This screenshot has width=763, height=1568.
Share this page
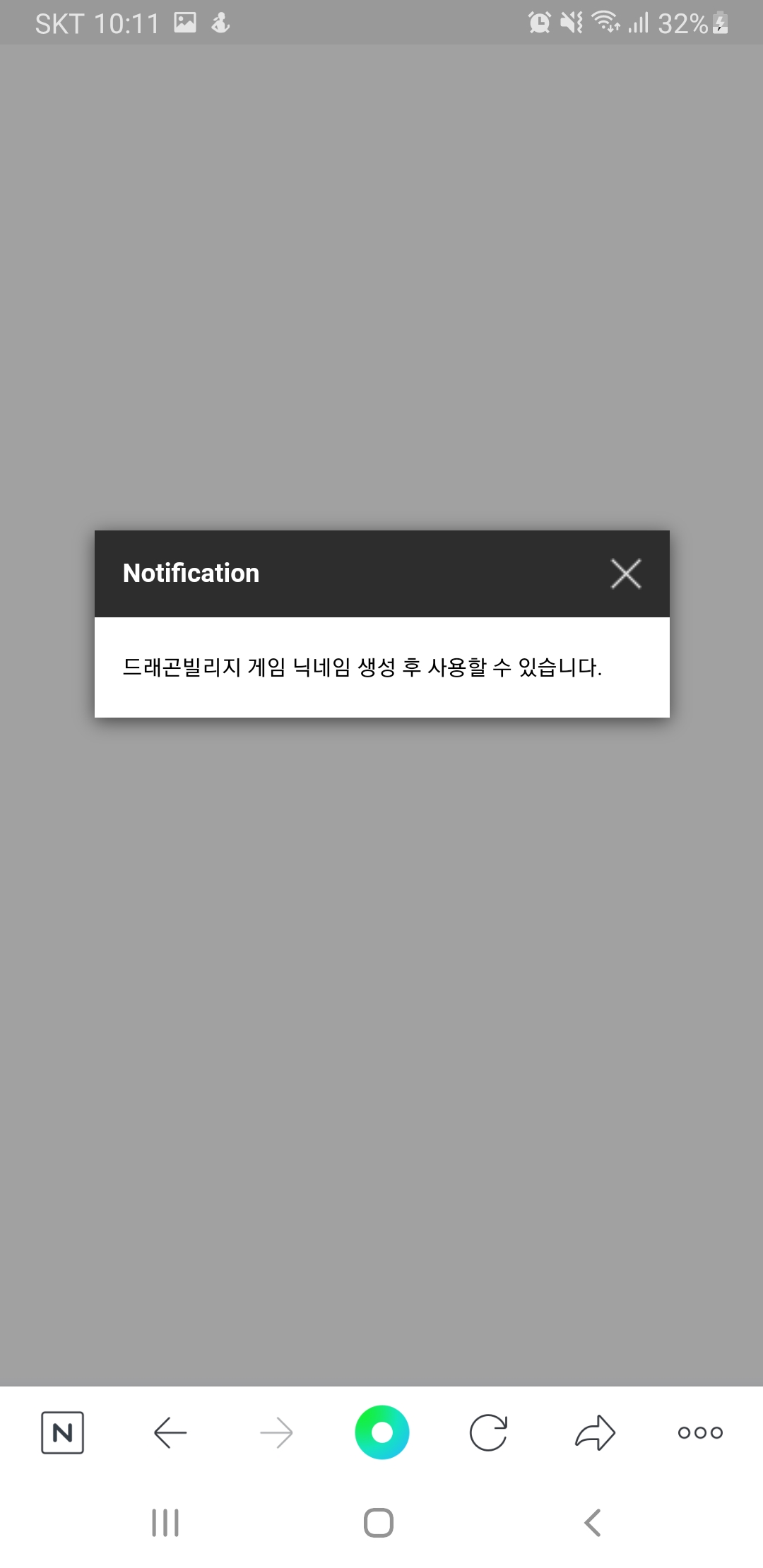coord(595,1432)
